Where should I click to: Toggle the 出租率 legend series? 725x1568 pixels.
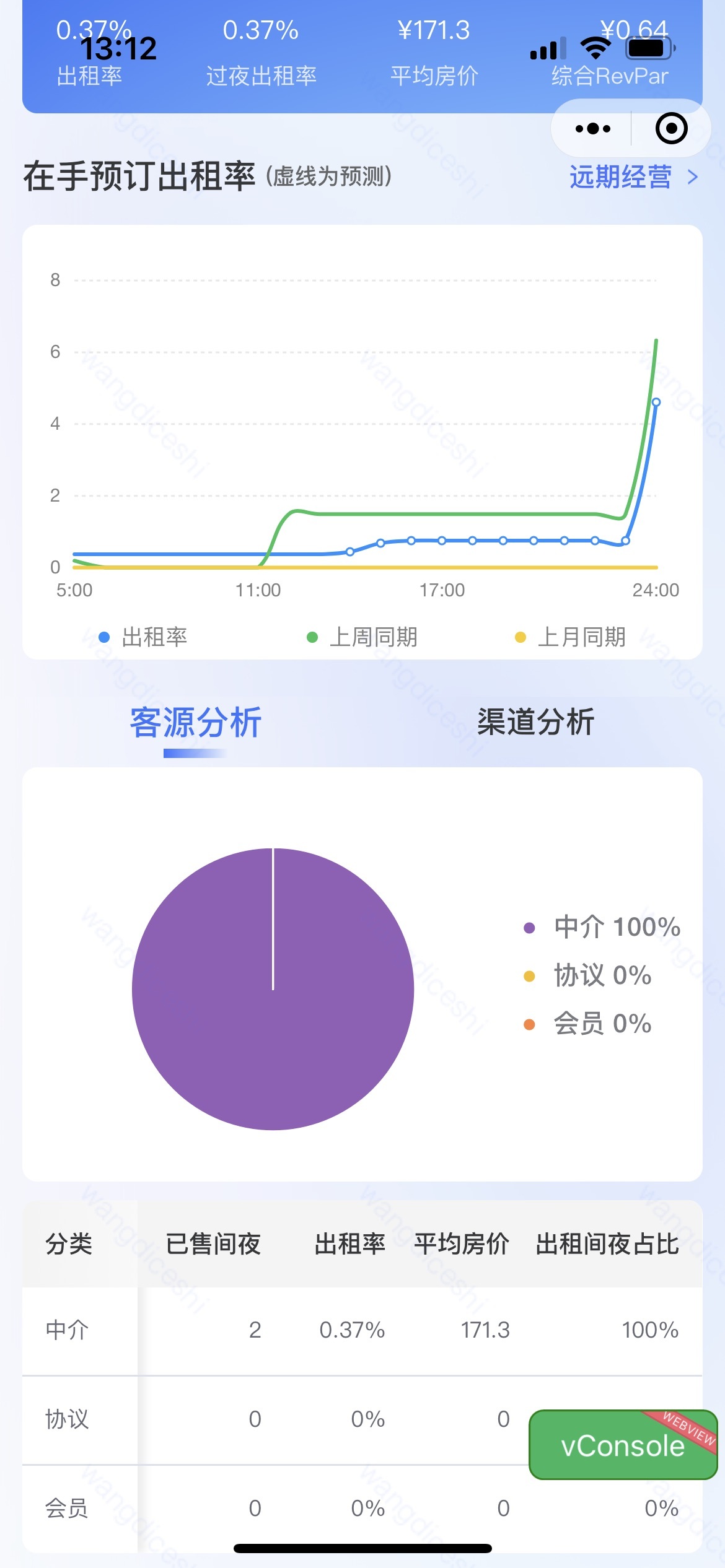click(x=143, y=637)
